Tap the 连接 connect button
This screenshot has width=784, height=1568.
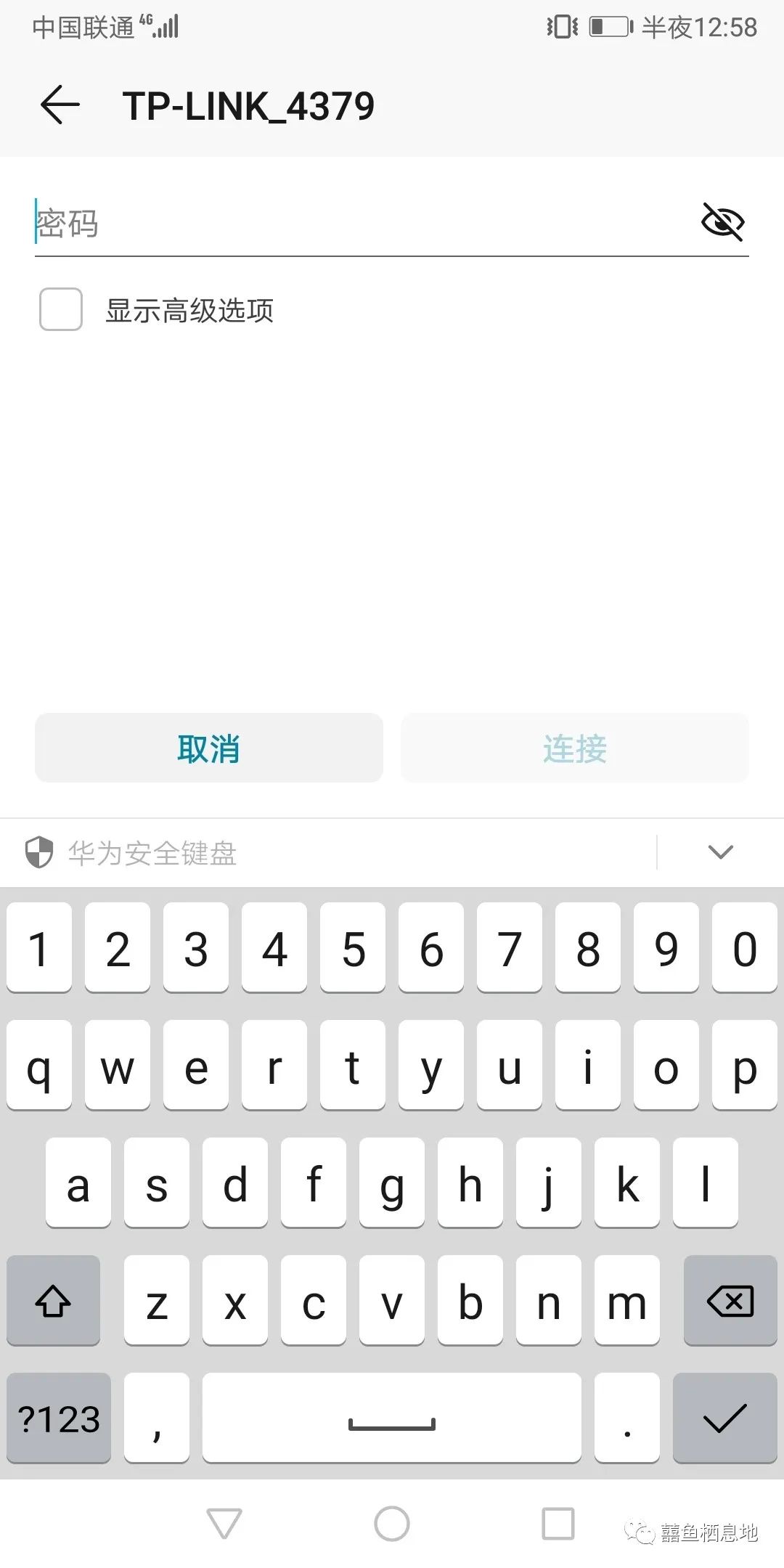[x=575, y=748]
